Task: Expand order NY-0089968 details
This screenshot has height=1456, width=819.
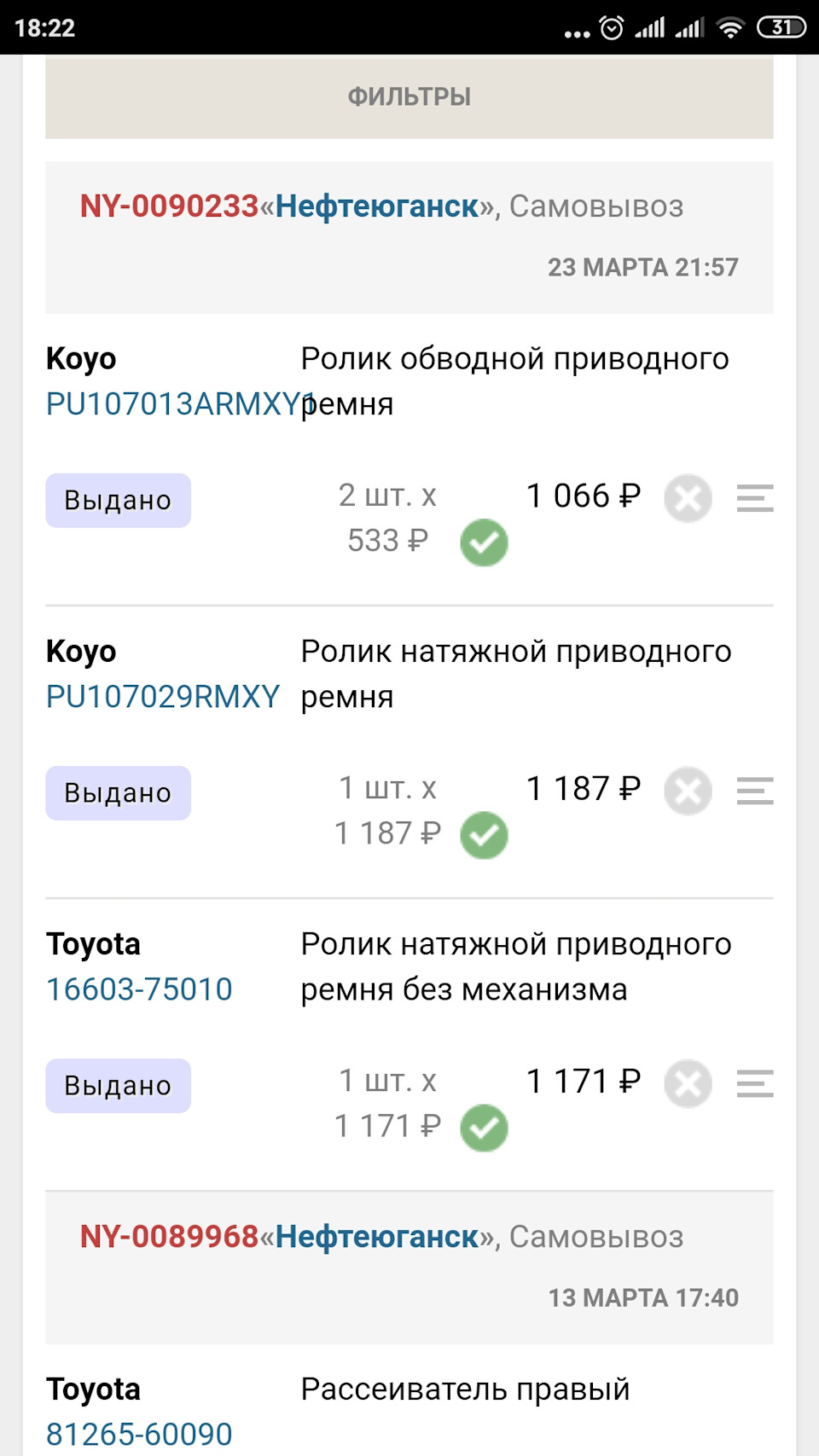Action: click(x=167, y=1237)
